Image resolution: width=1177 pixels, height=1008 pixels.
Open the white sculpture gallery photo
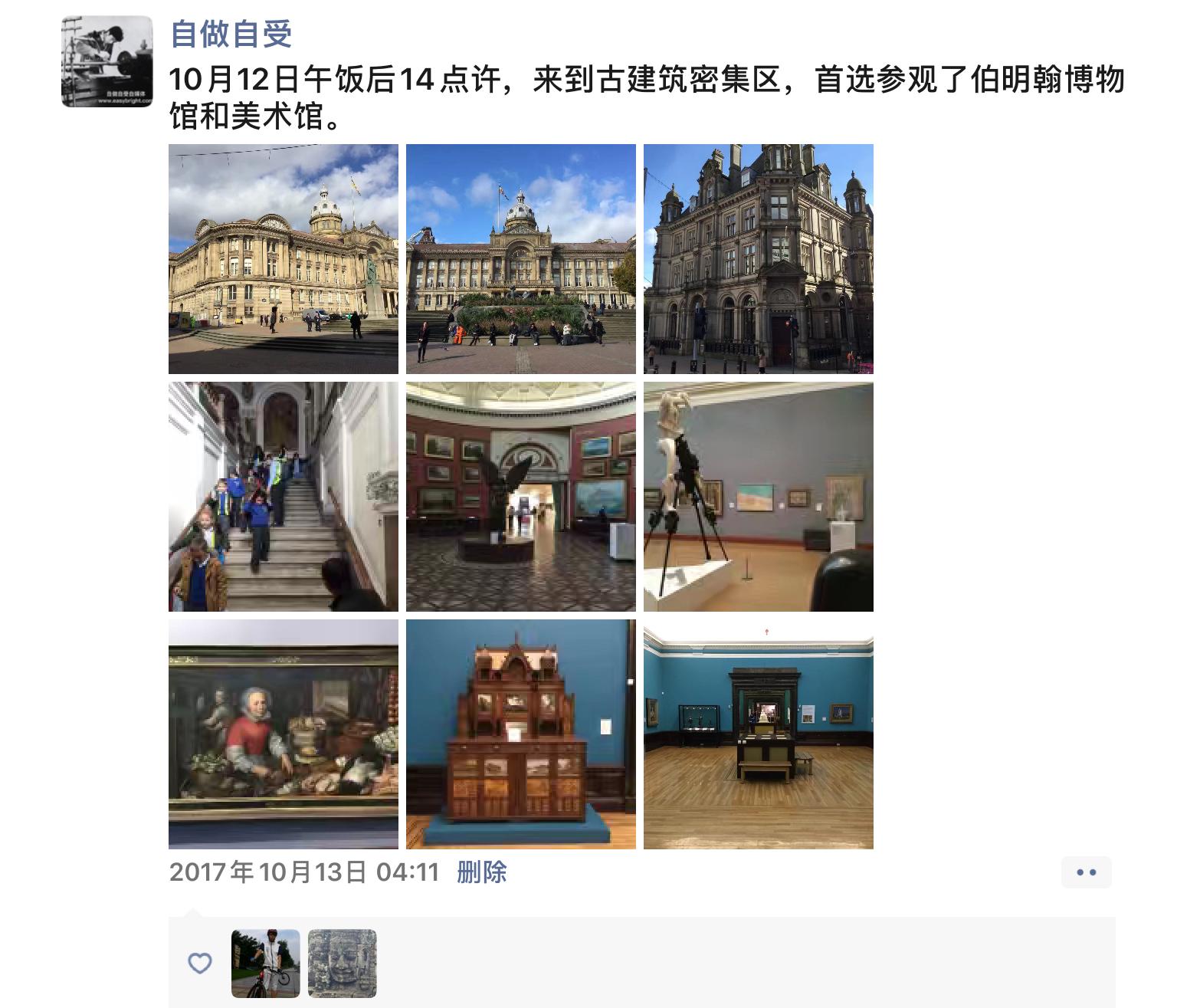click(x=759, y=497)
